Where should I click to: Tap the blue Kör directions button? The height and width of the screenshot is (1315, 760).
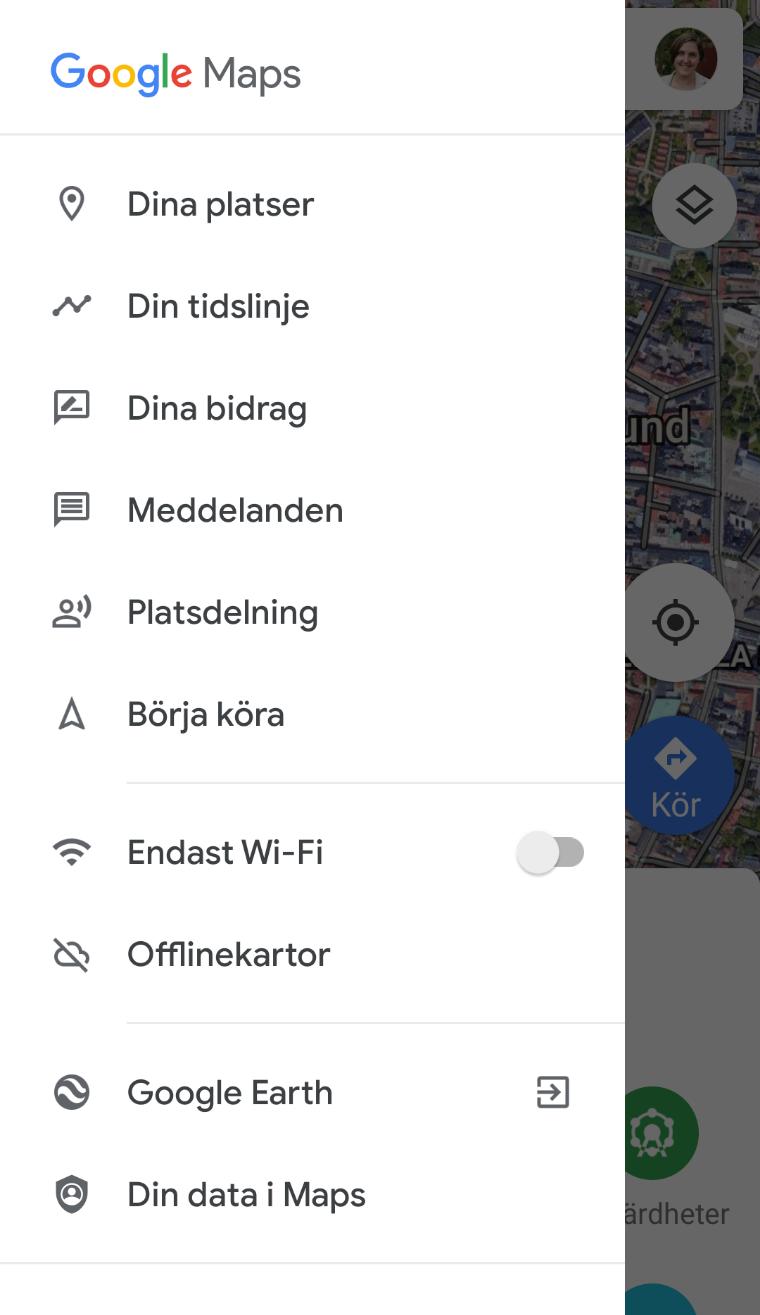[x=677, y=776]
